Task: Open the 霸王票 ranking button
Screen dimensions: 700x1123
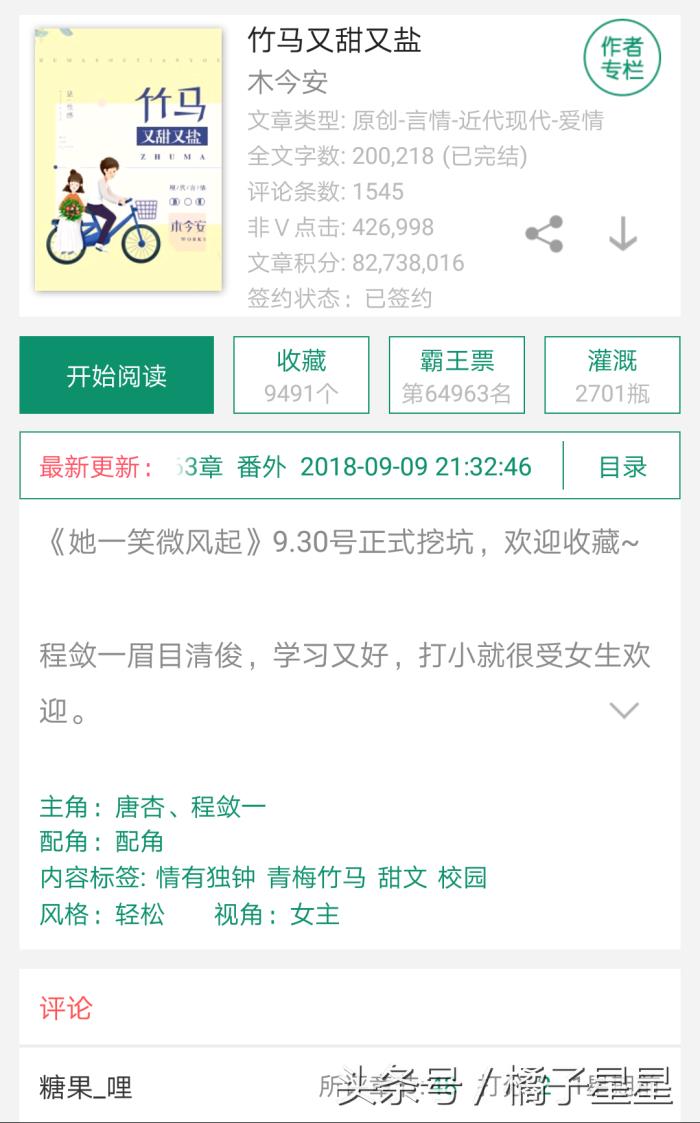Action: click(457, 375)
